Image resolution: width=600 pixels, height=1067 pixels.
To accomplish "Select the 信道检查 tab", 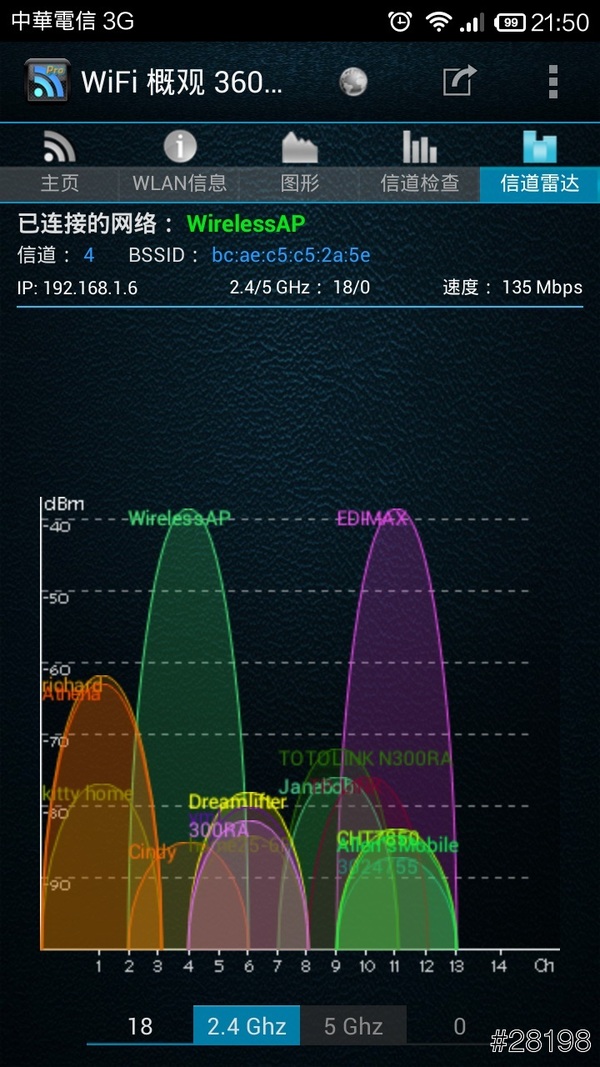I will pos(420,164).
